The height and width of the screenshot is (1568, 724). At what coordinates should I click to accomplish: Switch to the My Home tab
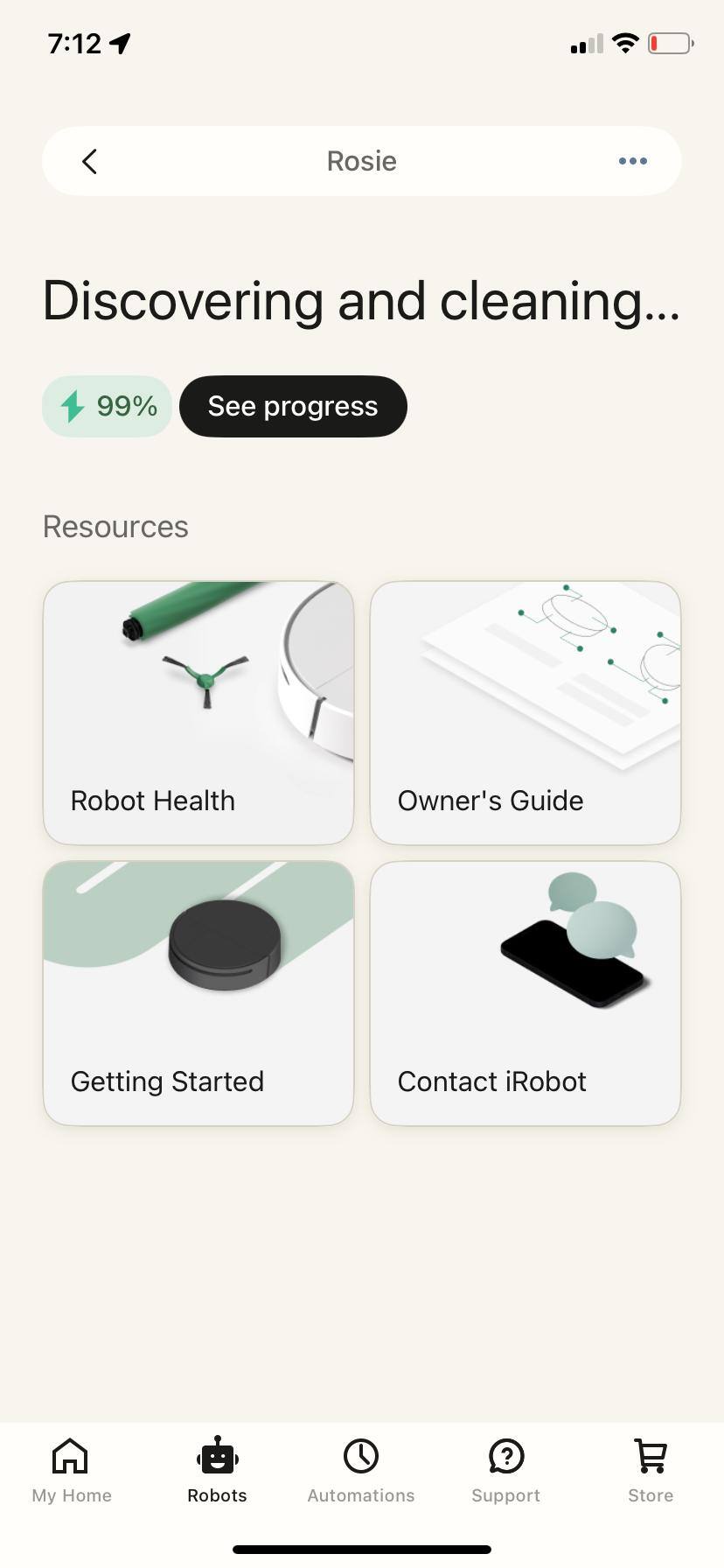pos(72,1470)
